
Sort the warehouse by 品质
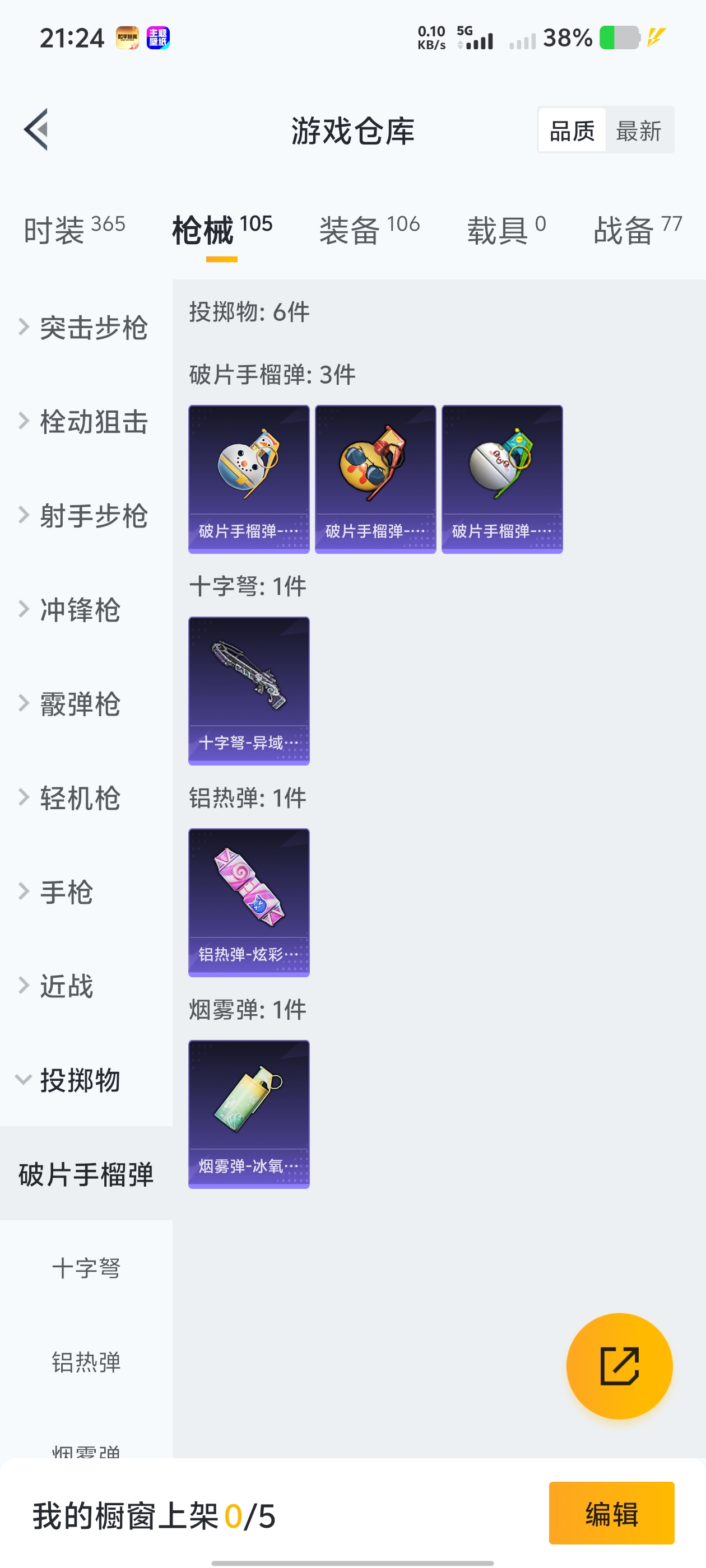(572, 130)
